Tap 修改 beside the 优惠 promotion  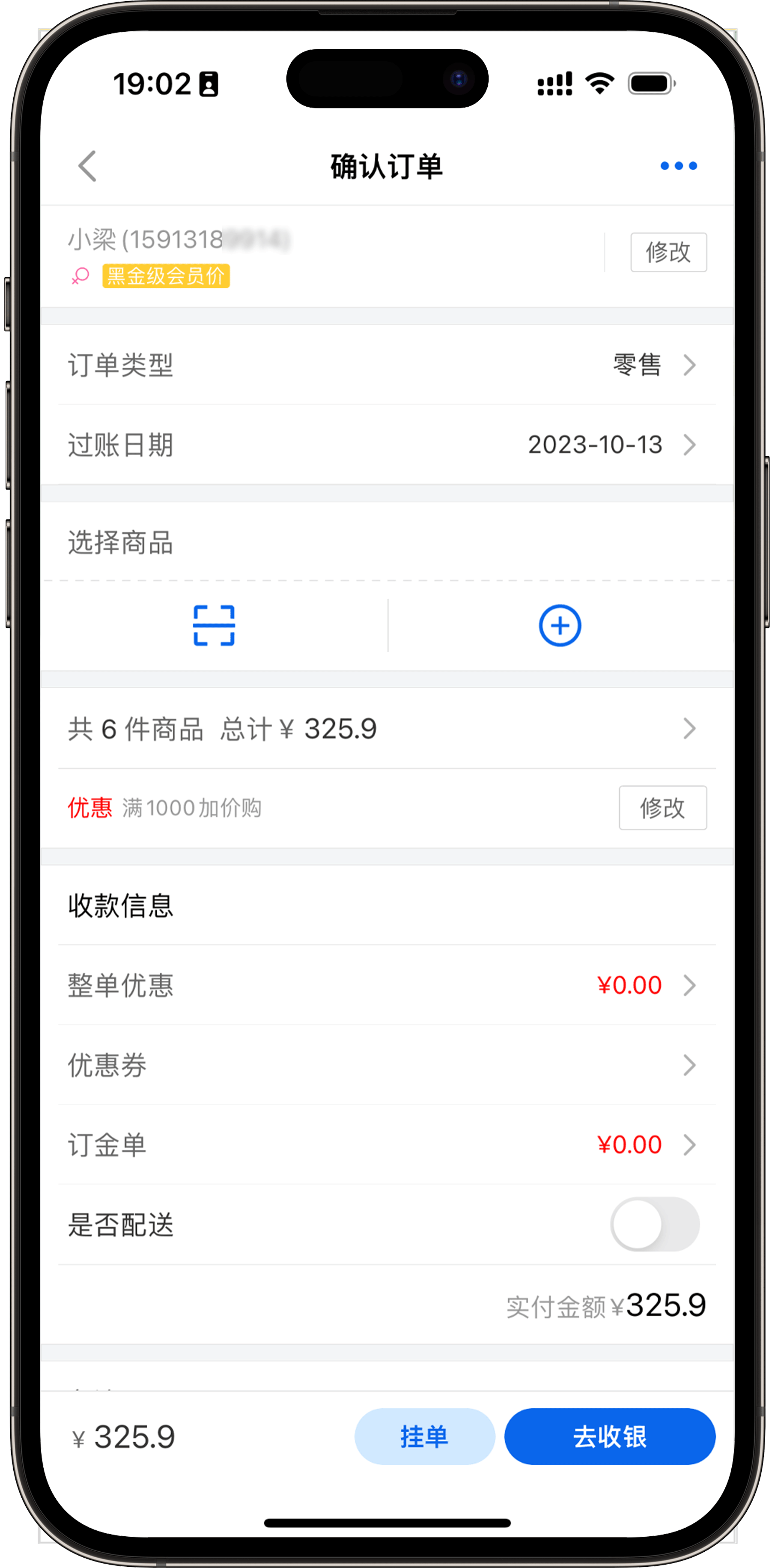[662, 808]
